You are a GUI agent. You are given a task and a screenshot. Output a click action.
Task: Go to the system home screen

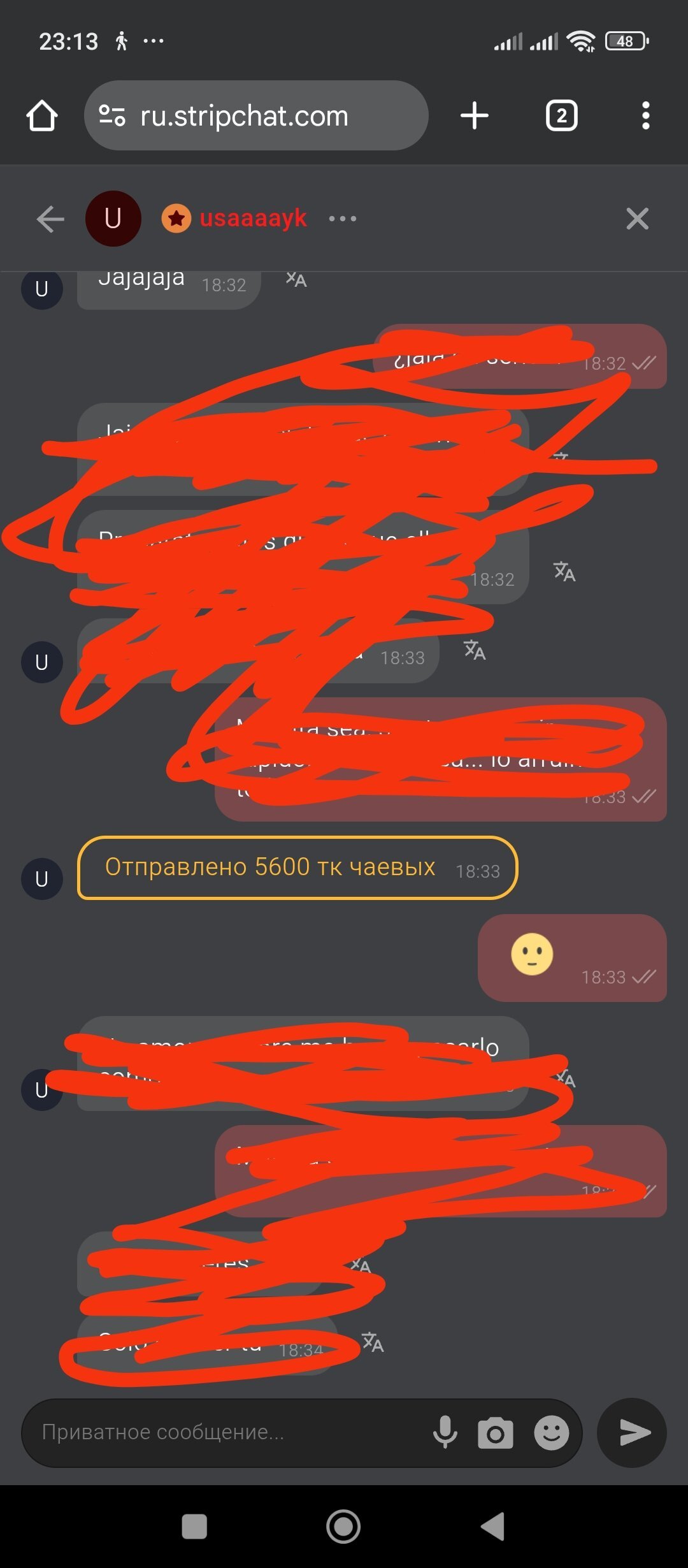(x=343, y=1527)
